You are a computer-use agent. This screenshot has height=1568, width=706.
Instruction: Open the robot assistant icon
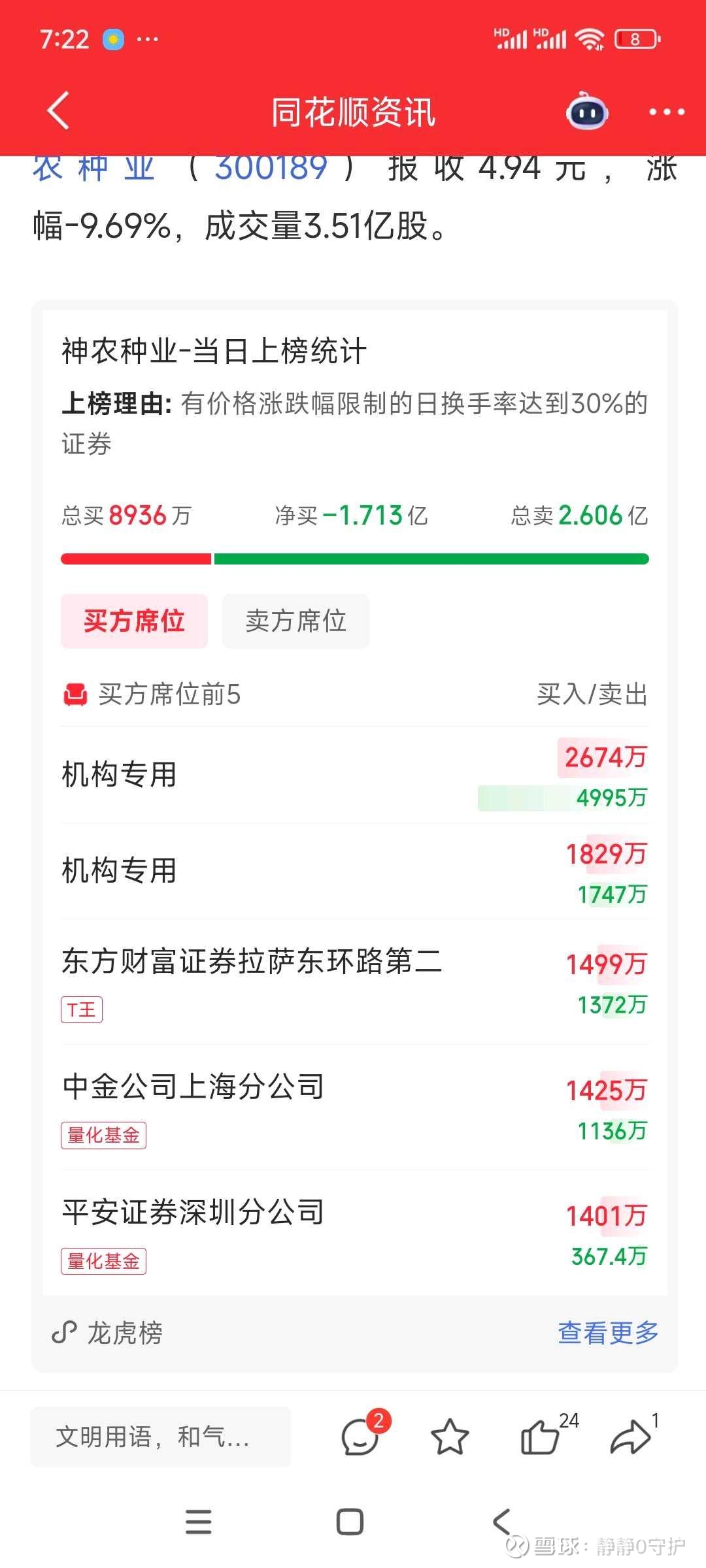coord(587,111)
